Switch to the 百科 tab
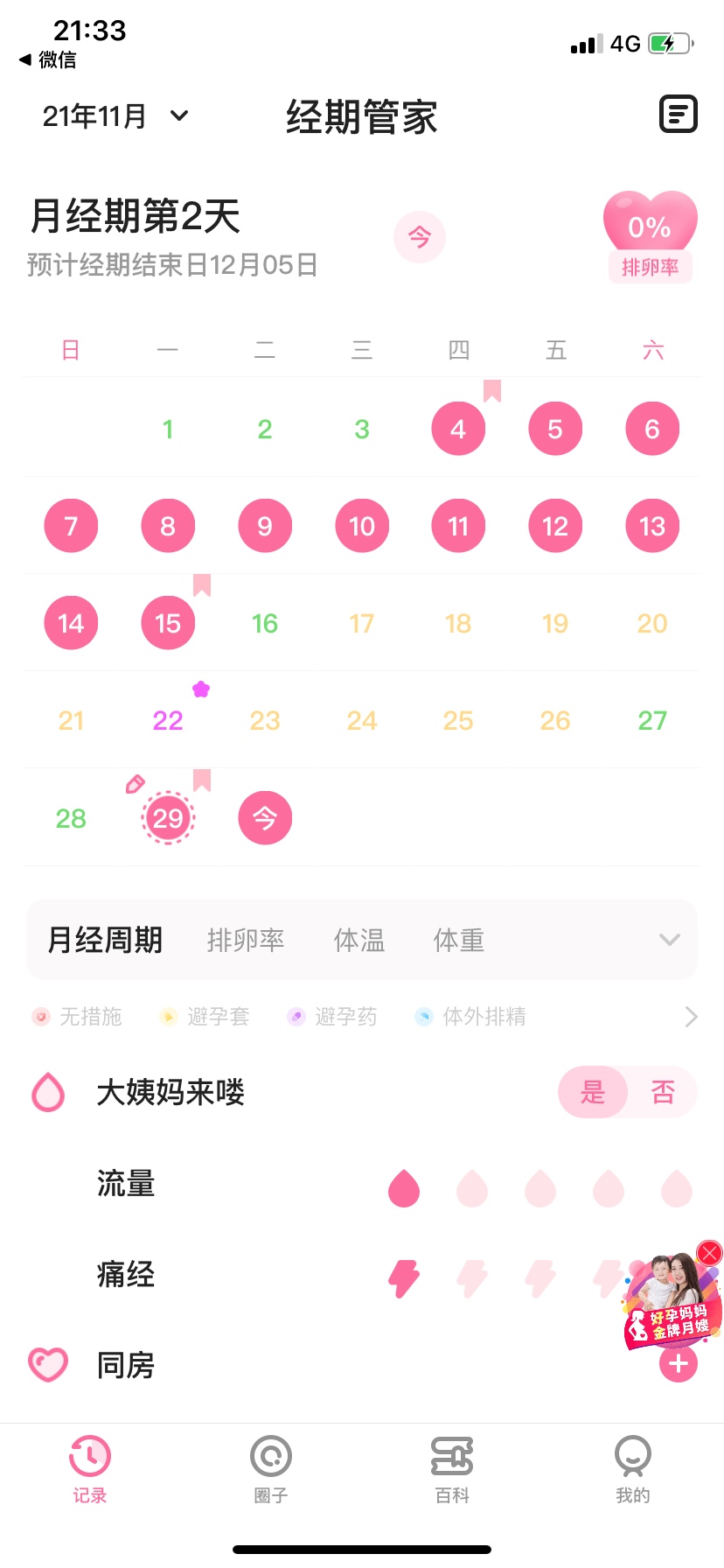The image size is (724, 1568). (x=452, y=1470)
